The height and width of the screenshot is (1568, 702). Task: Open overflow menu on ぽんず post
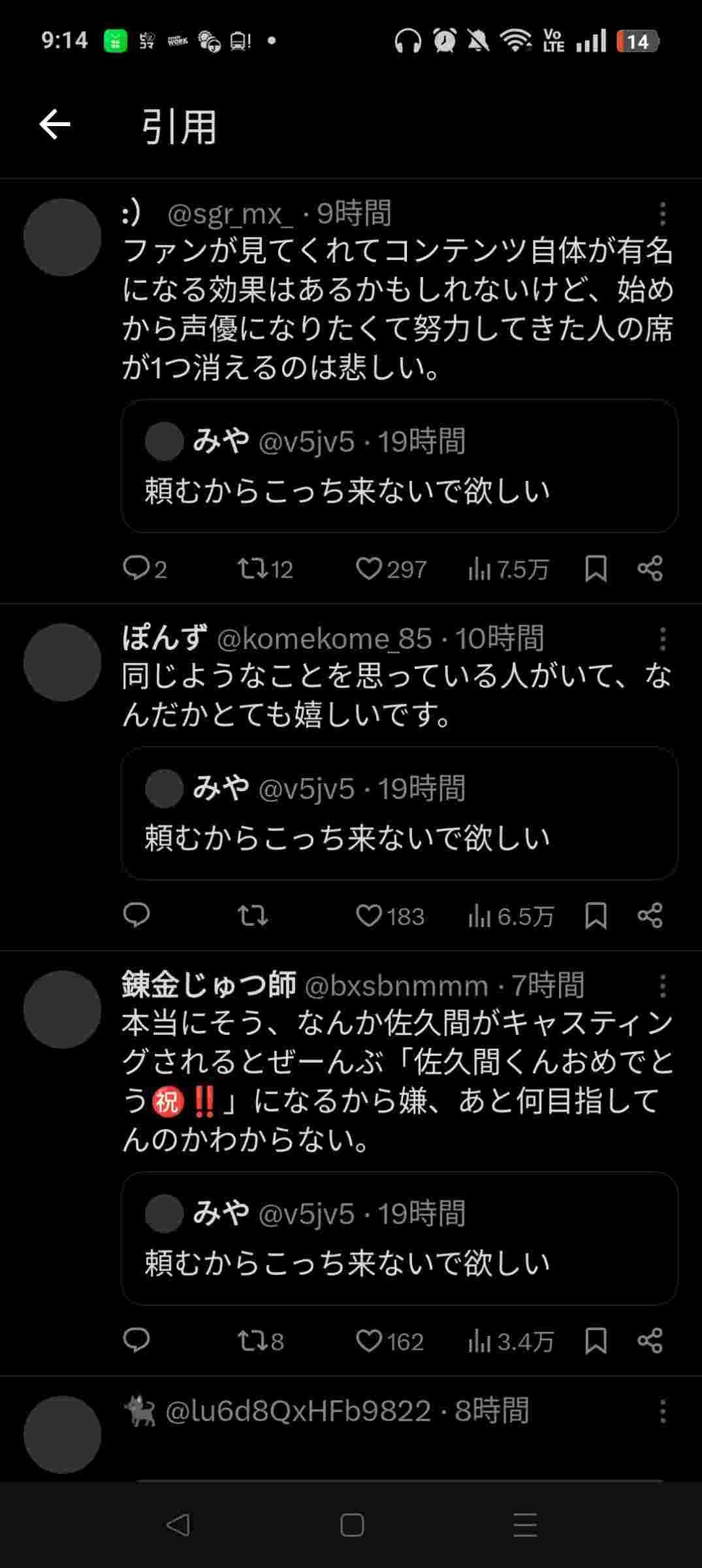pyautogui.click(x=662, y=638)
